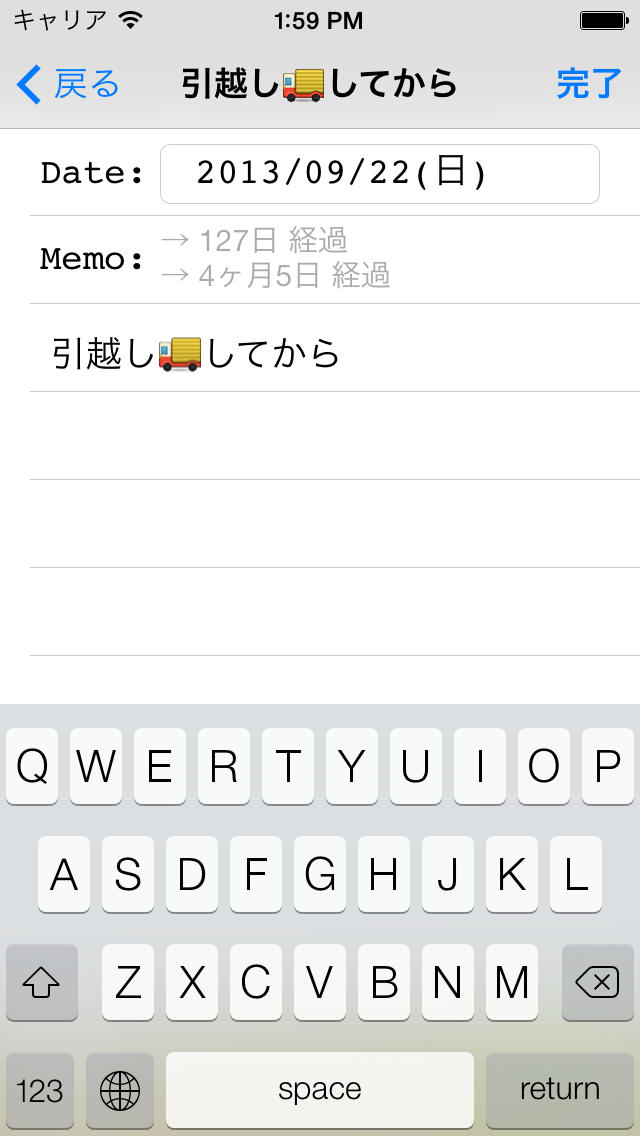Image resolution: width=640 pixels, height=1136 pixels.
Task: Tap the globe key to change language
Action: (120, 1089)
